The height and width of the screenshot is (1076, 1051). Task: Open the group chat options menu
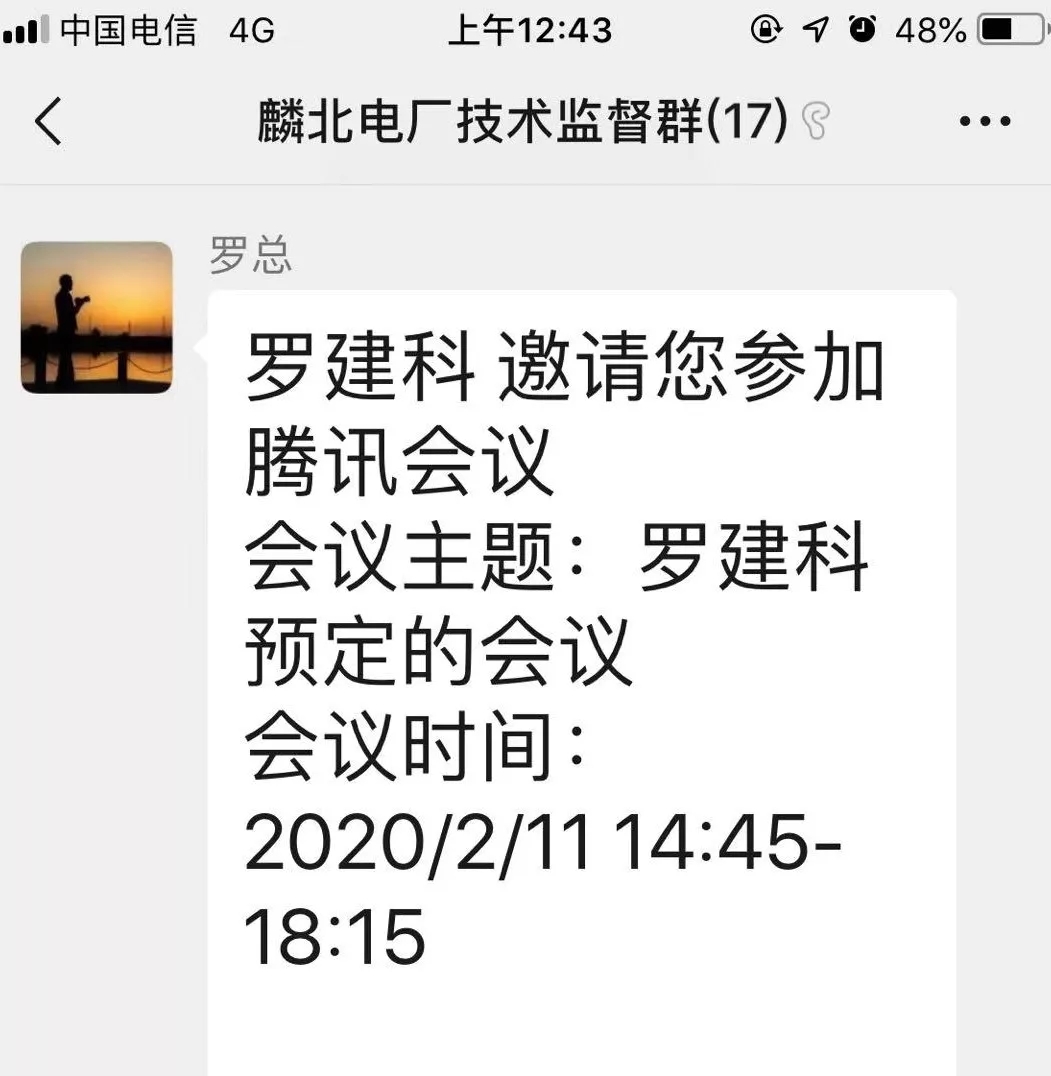coord(984,122)
